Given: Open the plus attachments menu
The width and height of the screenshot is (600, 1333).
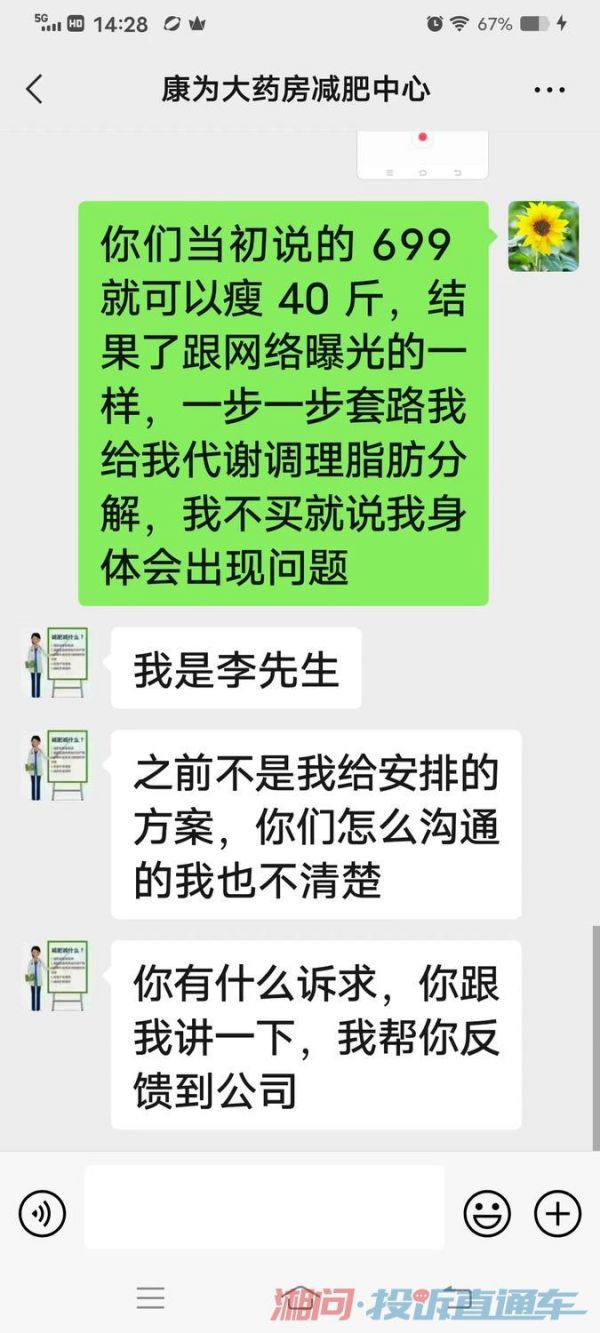Looking at the screenshot, I should (557, 1214).
